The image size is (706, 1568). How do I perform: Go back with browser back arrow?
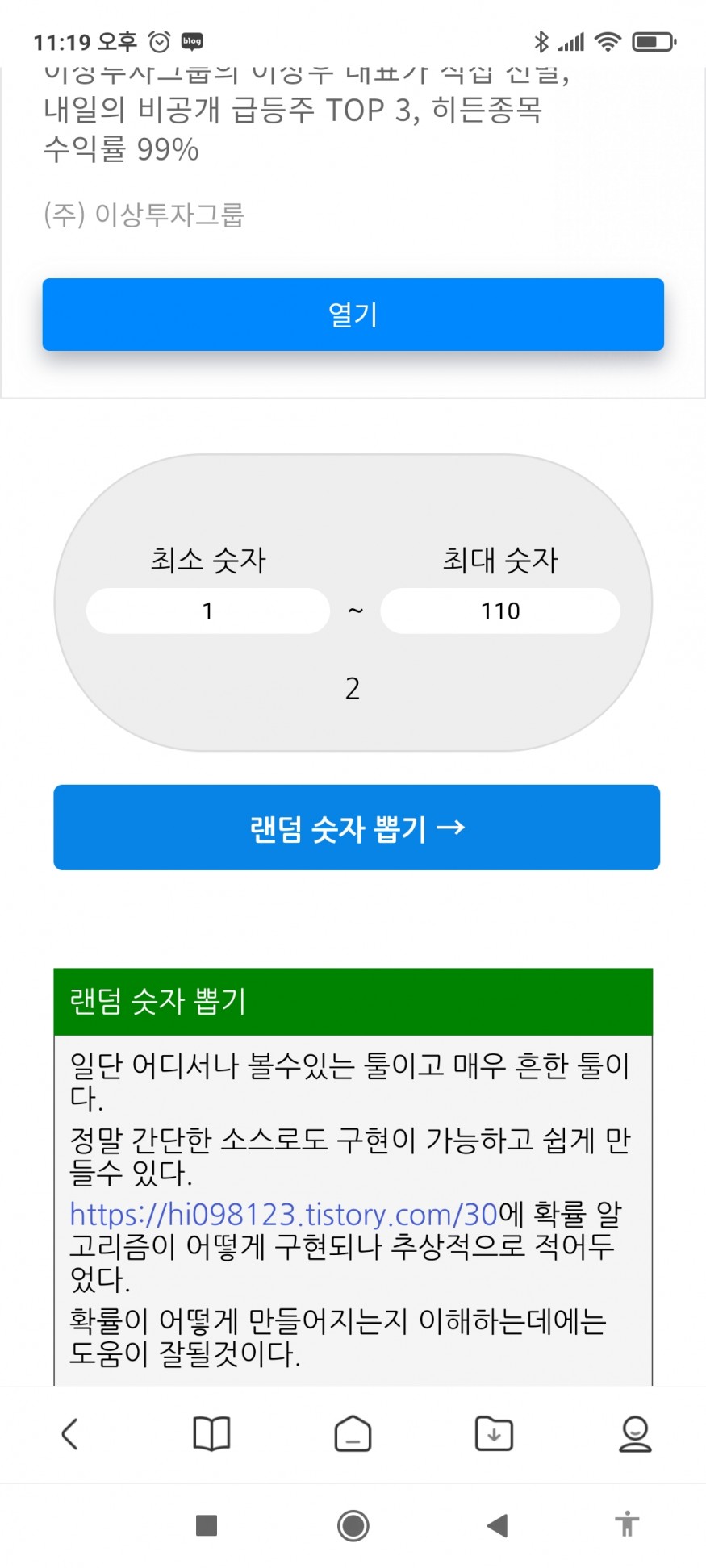point(70,1434)
